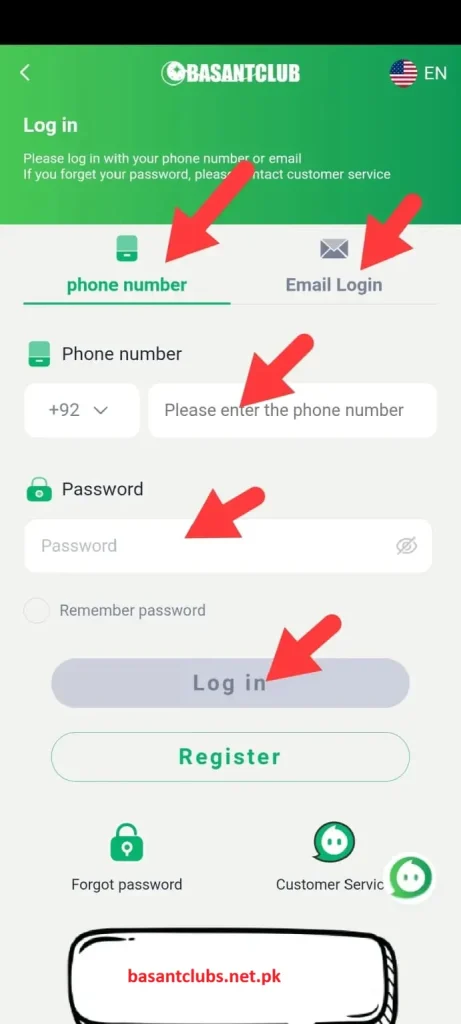The height and width of the screenshot is (1024, 461).
Task: Go back using the top-left arrow
Action: pos(25,72)
